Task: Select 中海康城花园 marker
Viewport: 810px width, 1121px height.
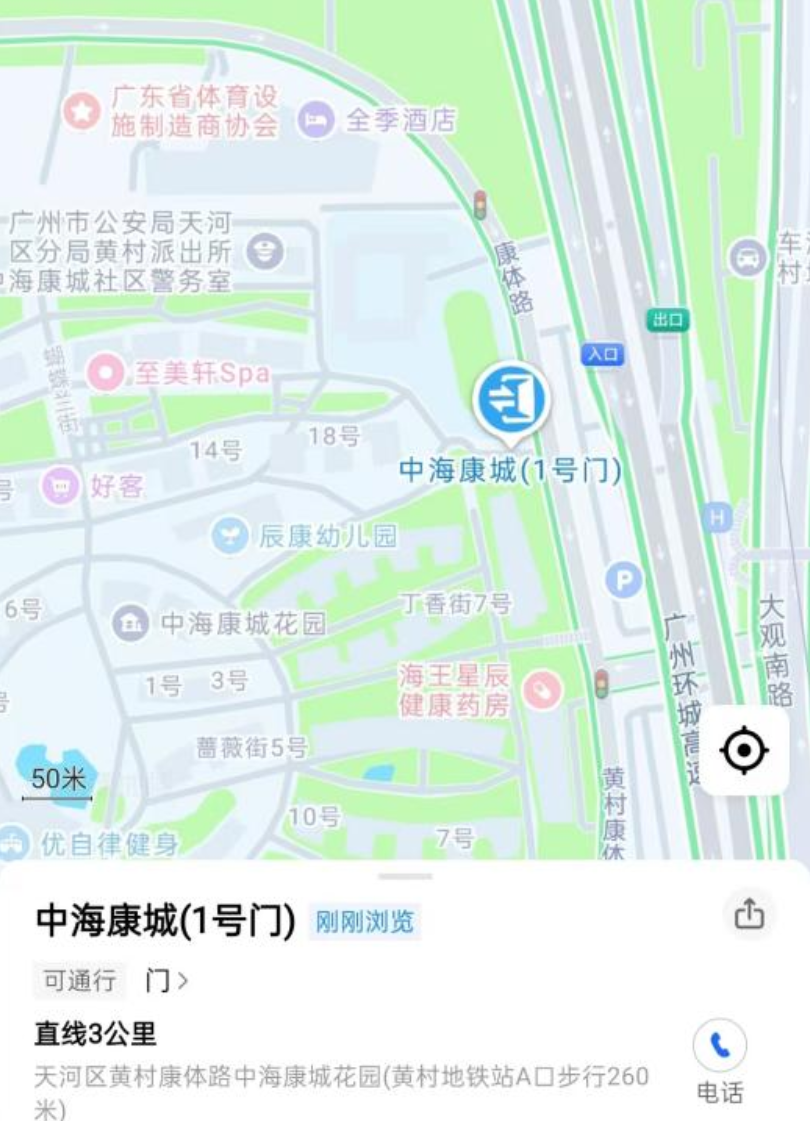Action: pos(130,623)
